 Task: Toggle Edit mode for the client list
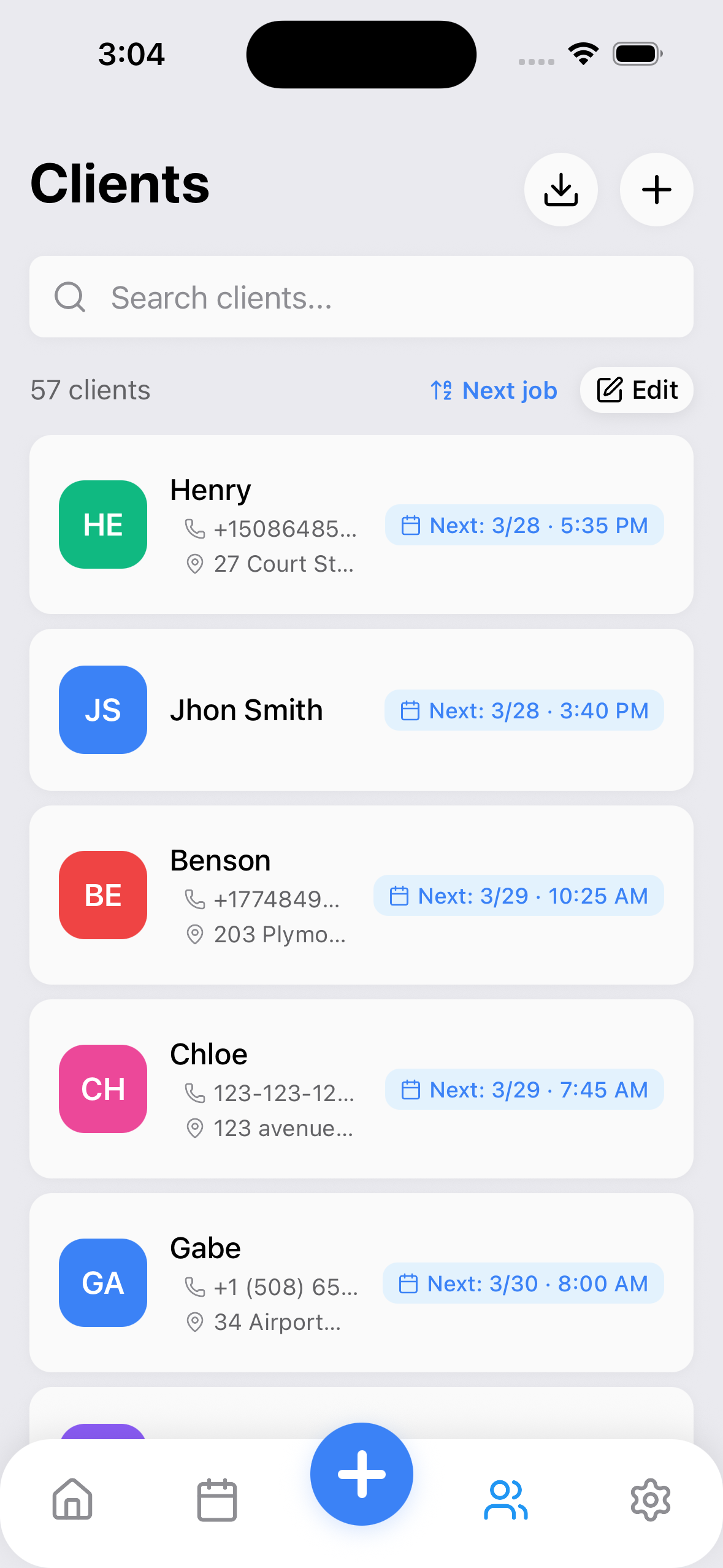[636, 389]
